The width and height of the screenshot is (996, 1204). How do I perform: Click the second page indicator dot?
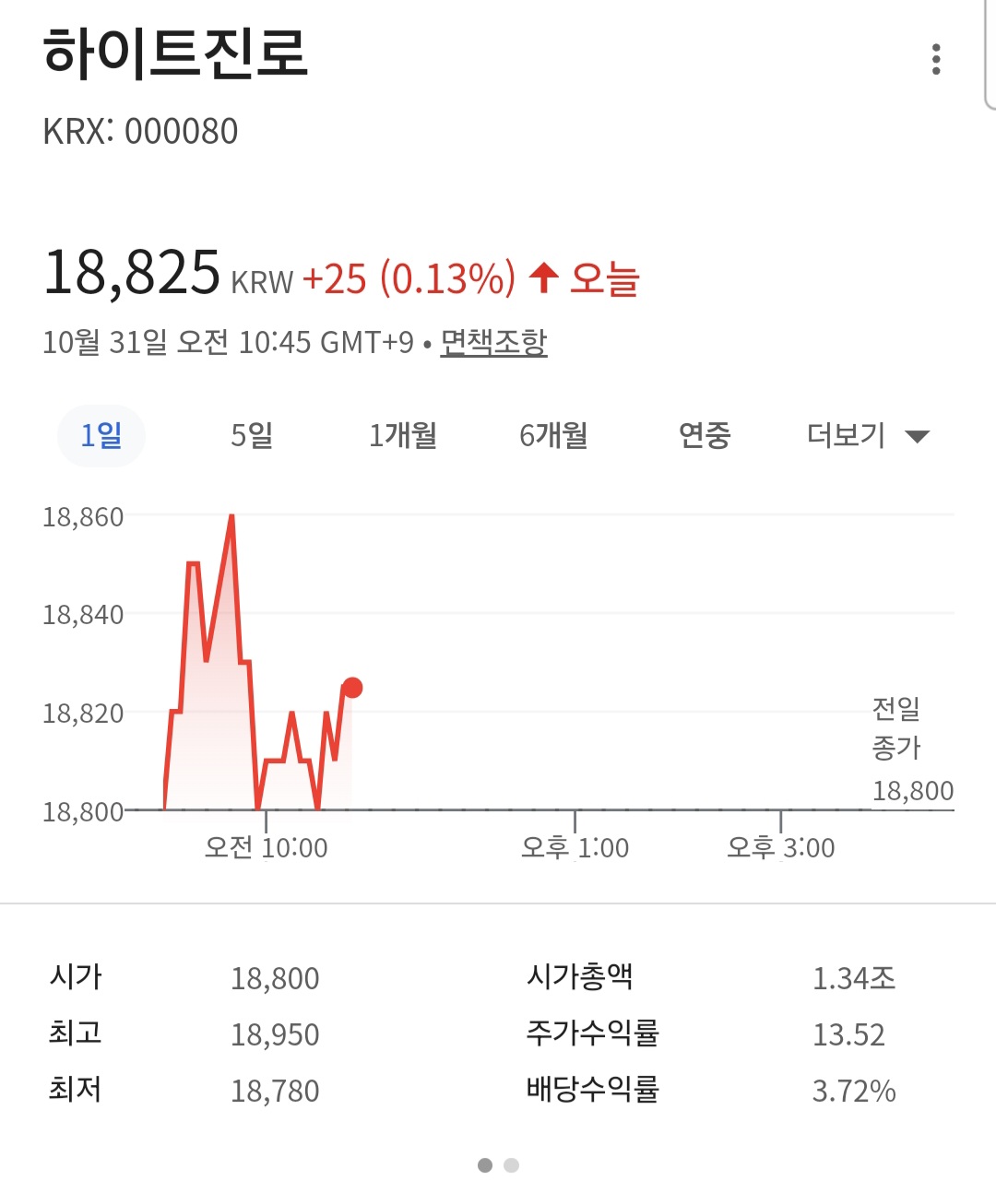pos(512,1164)
